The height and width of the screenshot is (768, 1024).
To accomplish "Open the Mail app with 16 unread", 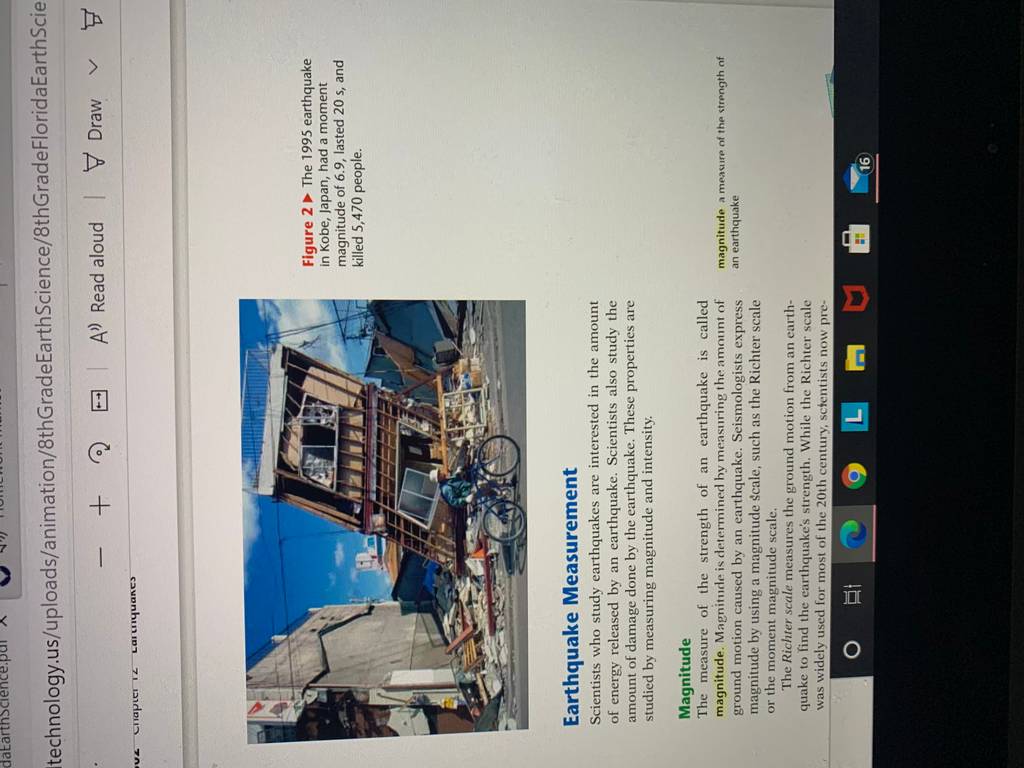I will (857, 174).
